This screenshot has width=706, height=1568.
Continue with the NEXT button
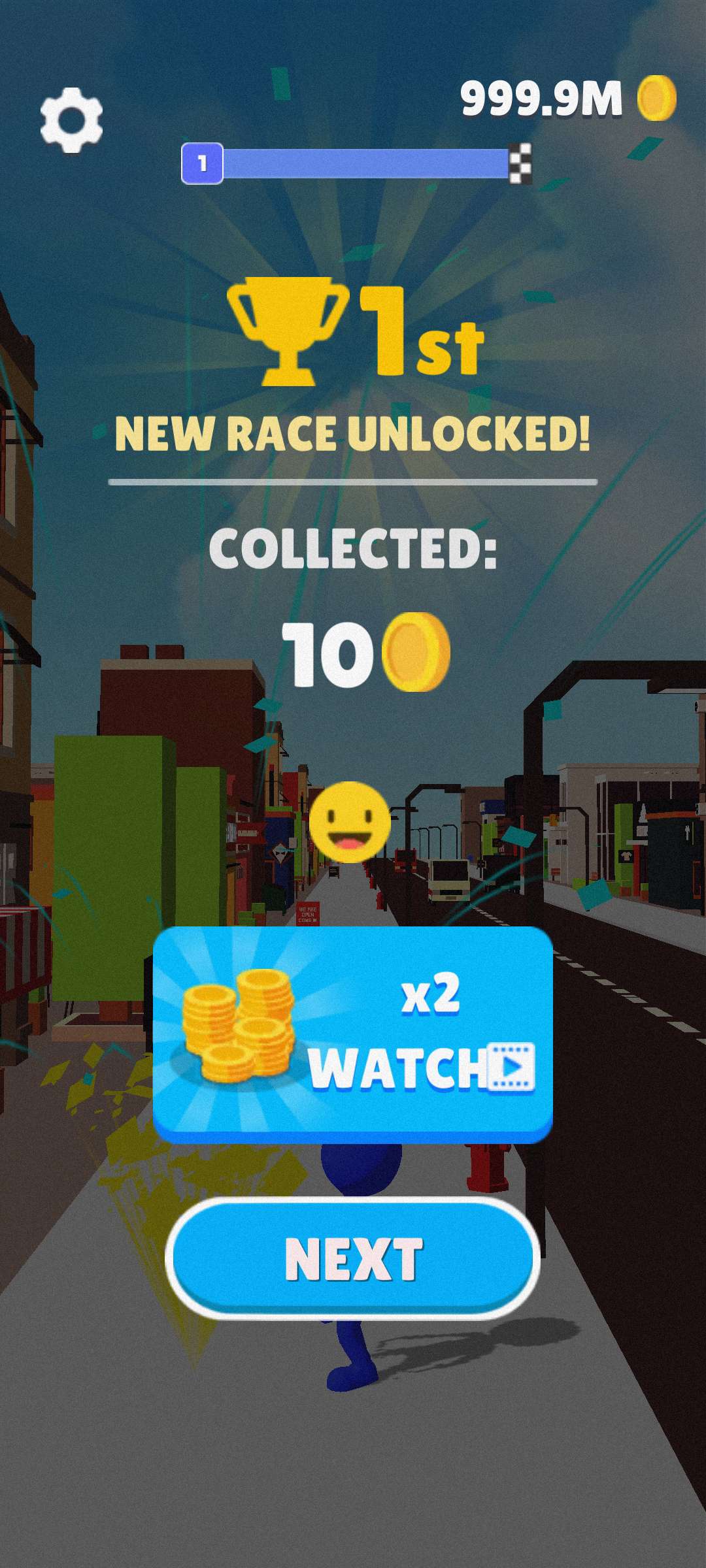click(x=353, y=1258)
